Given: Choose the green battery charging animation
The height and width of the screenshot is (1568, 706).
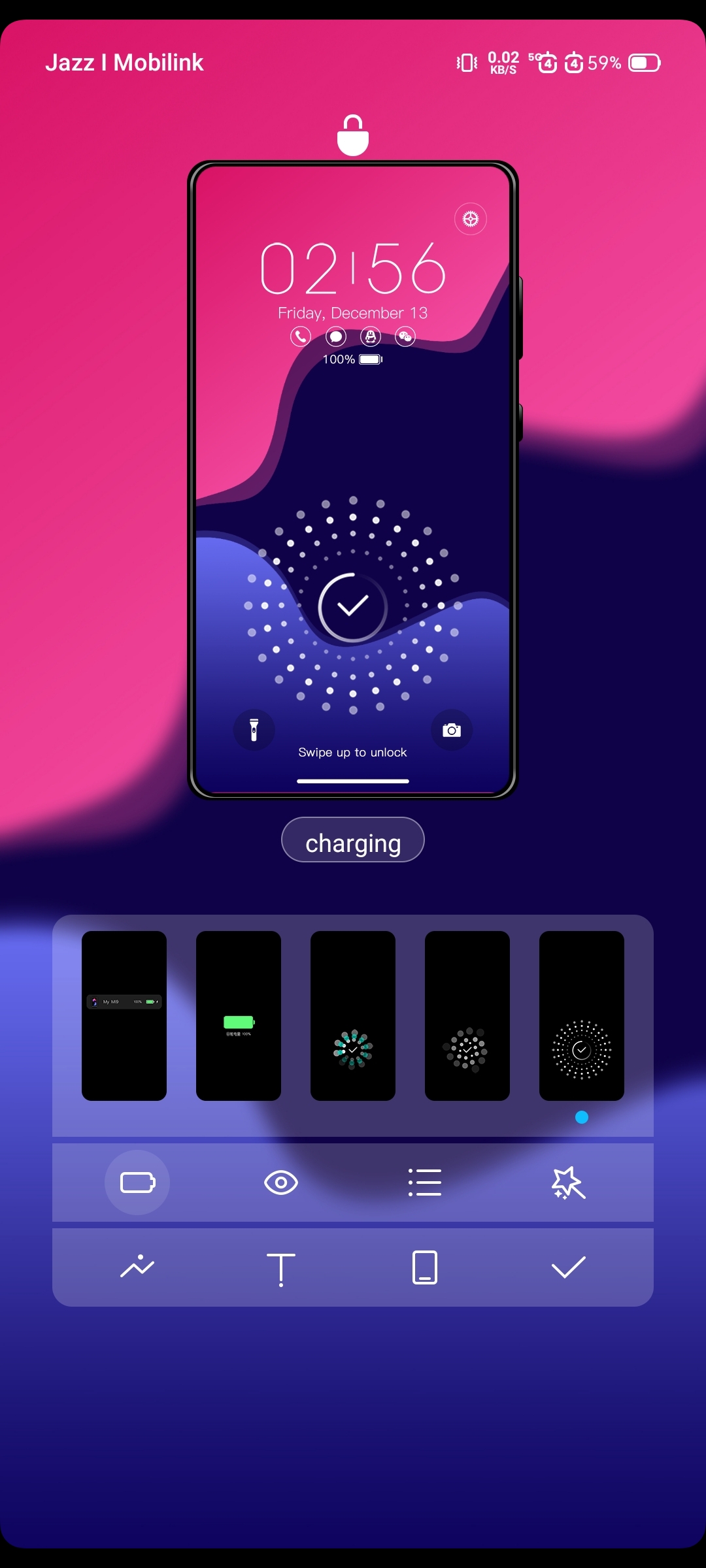Looking at the screenshot, I should pos(239,1016).
